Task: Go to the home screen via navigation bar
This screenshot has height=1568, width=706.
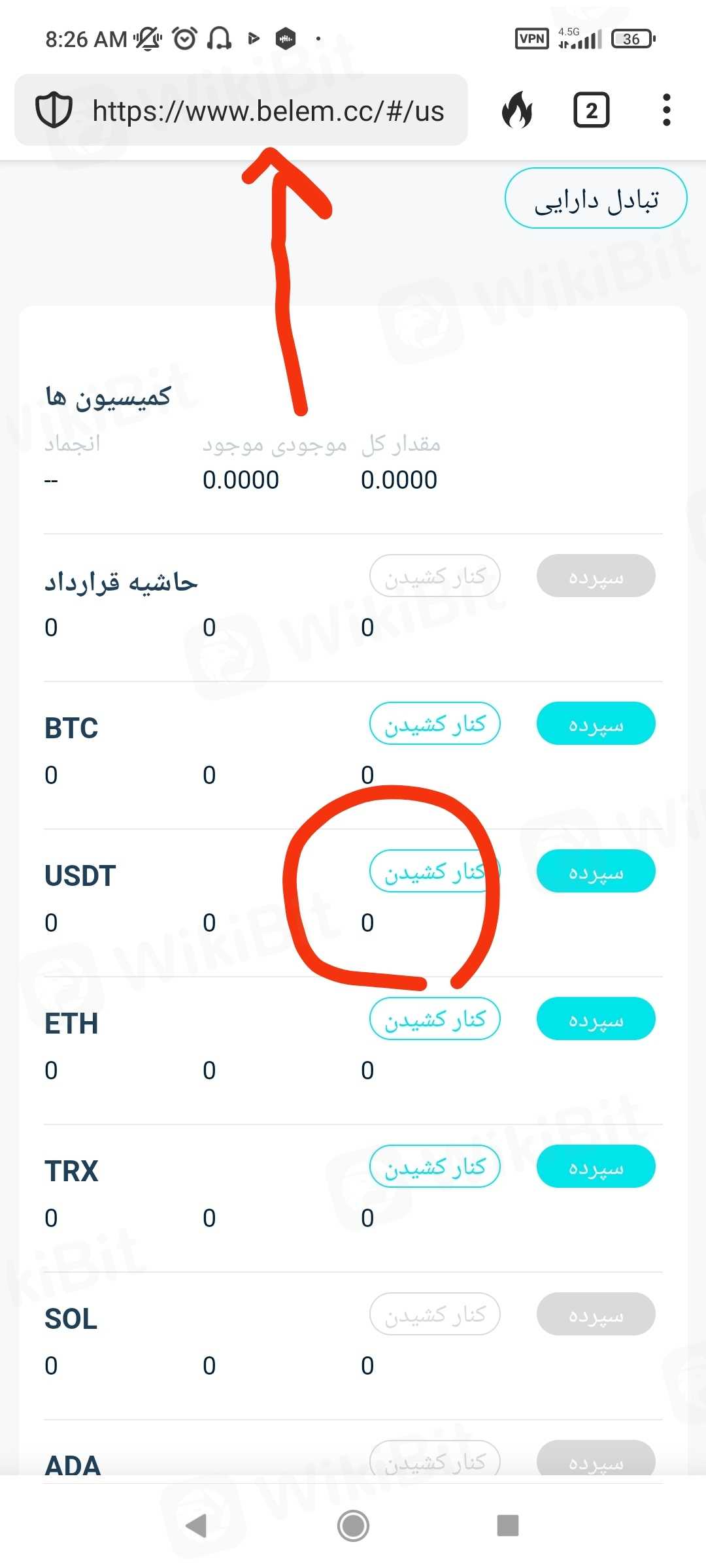Action: point(353,1526)
